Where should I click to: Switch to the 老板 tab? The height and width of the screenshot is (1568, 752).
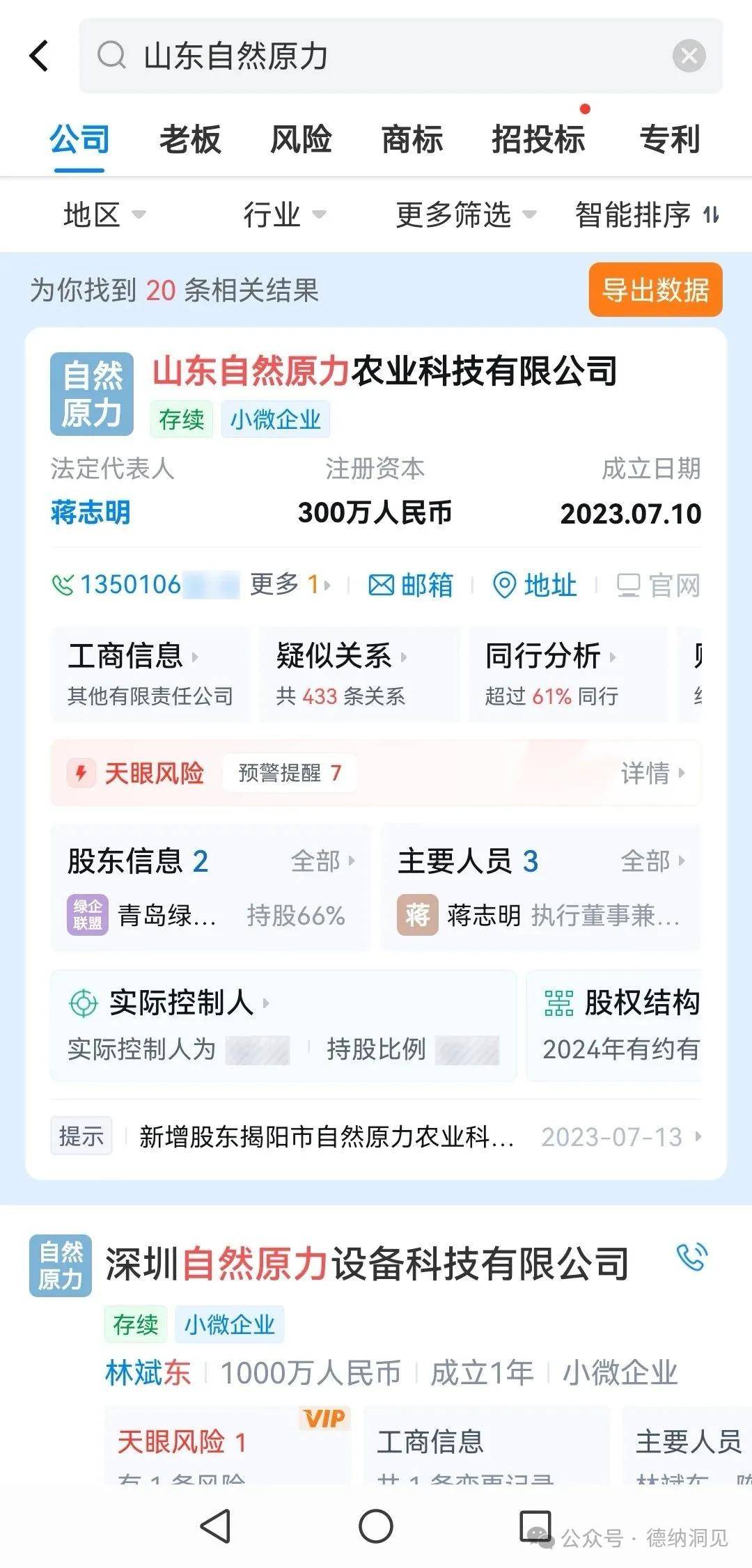189,139
